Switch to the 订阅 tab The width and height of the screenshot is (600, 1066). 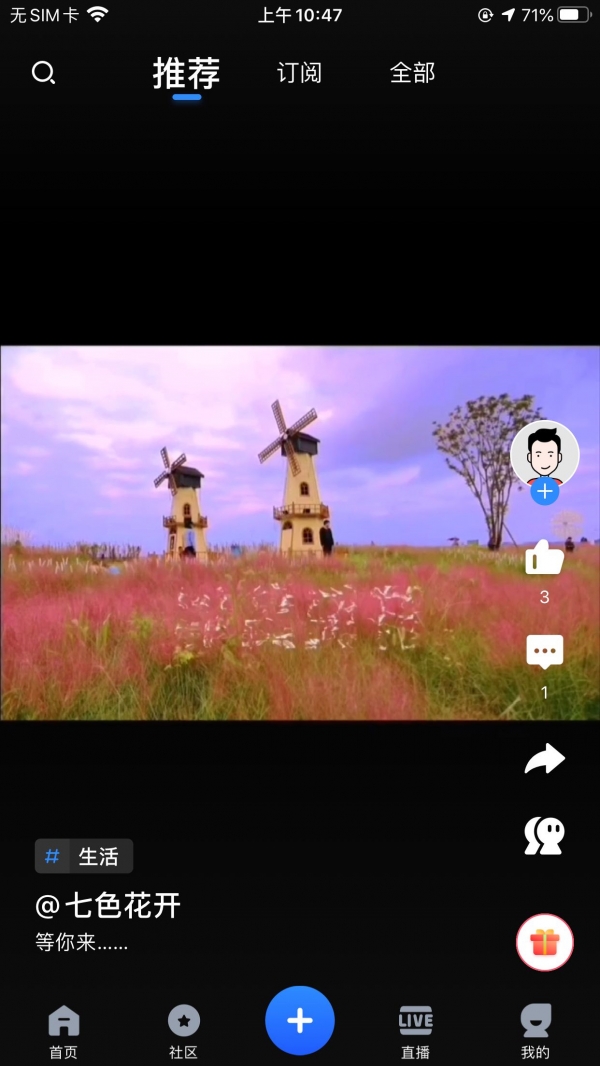tap(299, 73)
